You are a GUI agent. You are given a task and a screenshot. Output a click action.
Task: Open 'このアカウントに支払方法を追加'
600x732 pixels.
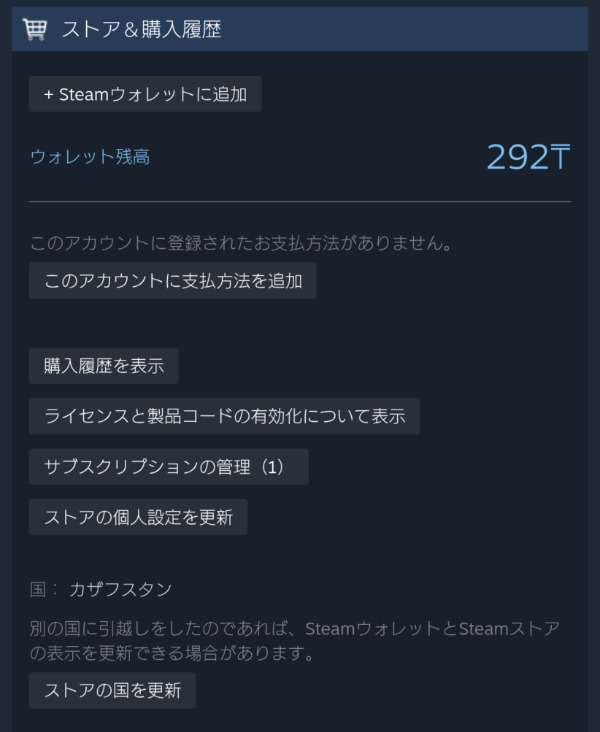173,281
